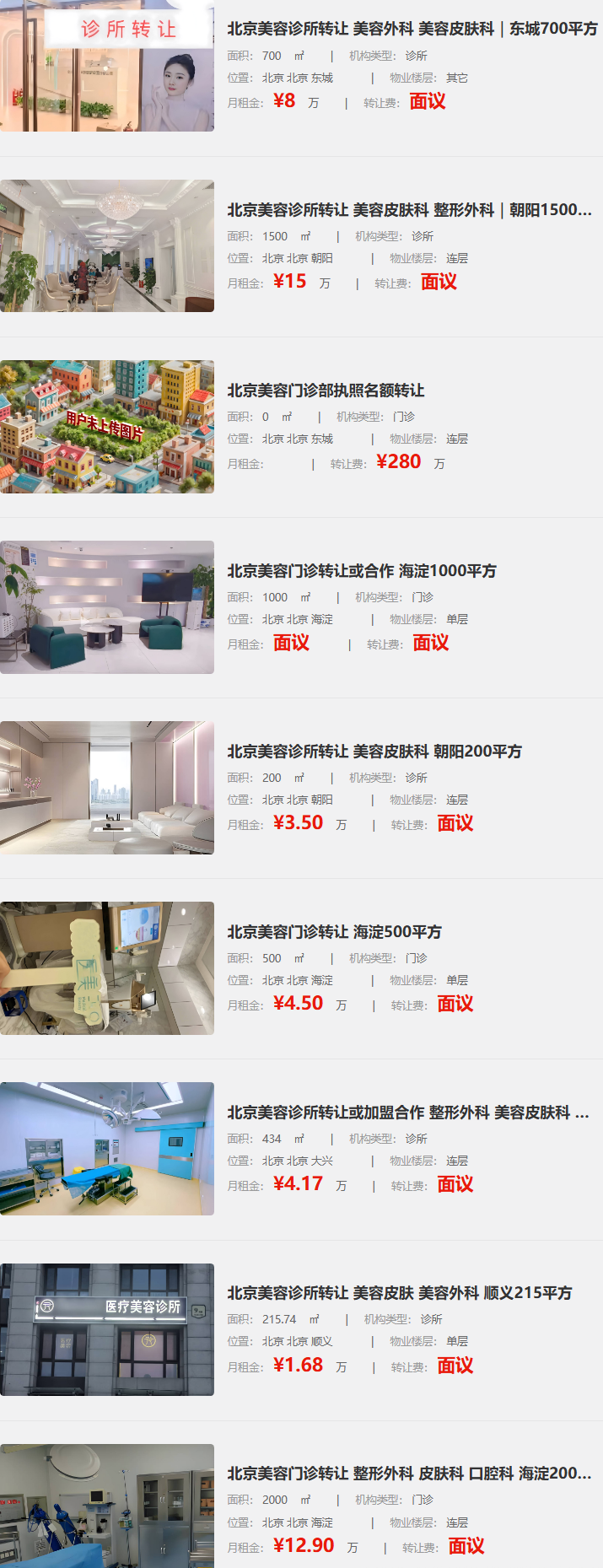Screen dimensions: 603x1568
Task: Open the 朝阳200平方 clinic listing
Action: click(374, 752)
